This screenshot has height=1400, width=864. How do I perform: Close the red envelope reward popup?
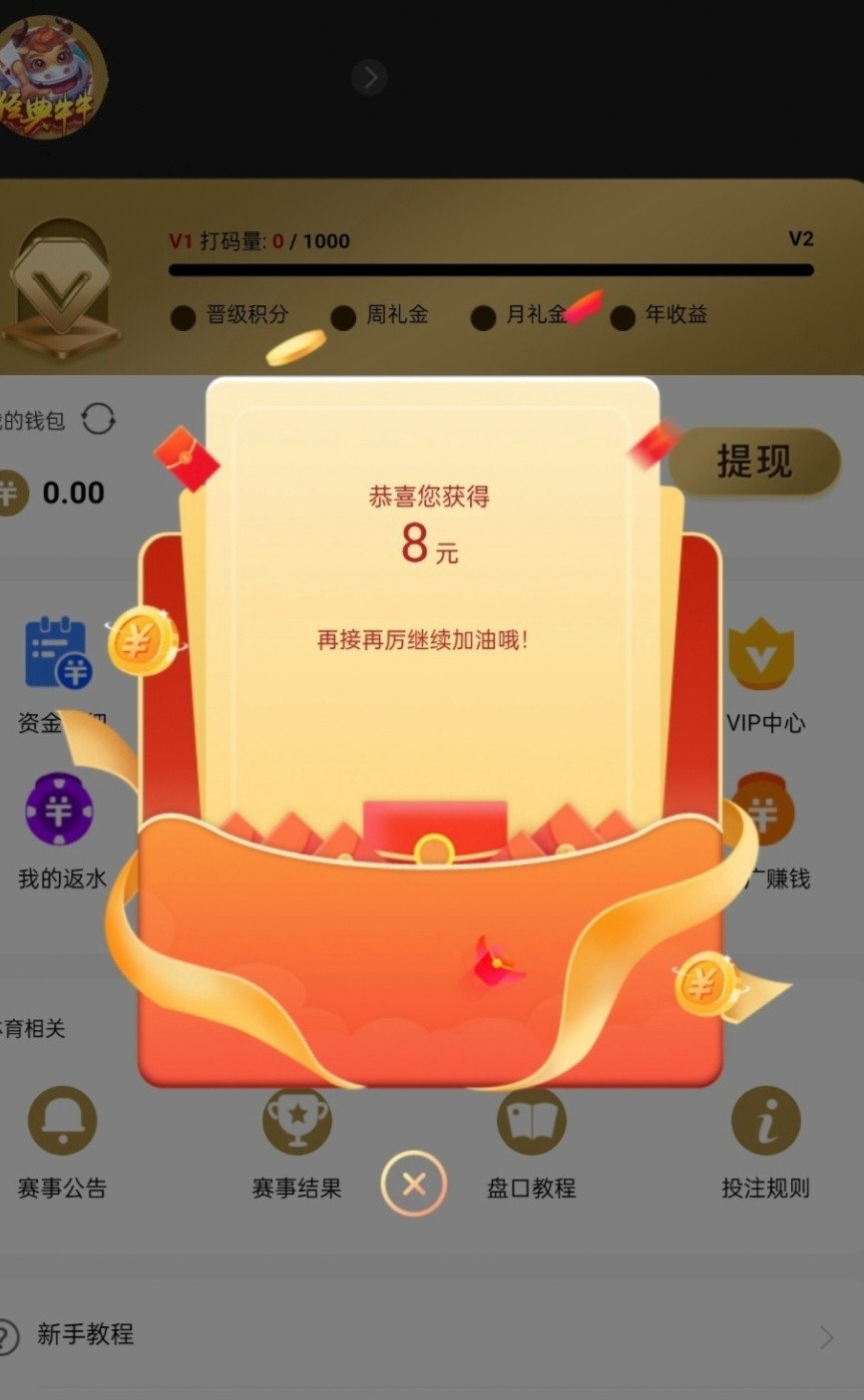tap(414, 1184)
